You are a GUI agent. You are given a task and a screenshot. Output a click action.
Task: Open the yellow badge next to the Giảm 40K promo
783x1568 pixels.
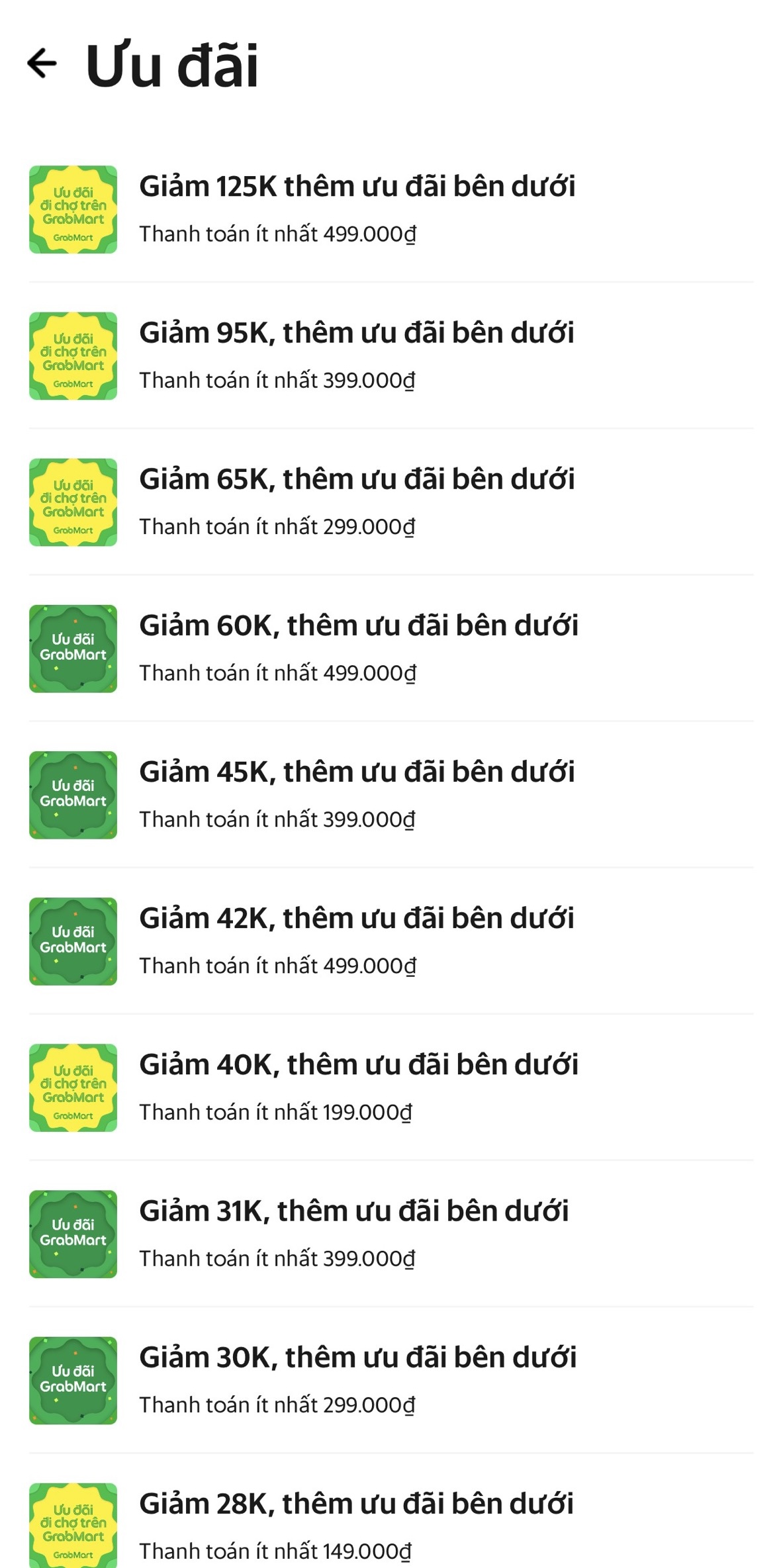click(73, 1087)
